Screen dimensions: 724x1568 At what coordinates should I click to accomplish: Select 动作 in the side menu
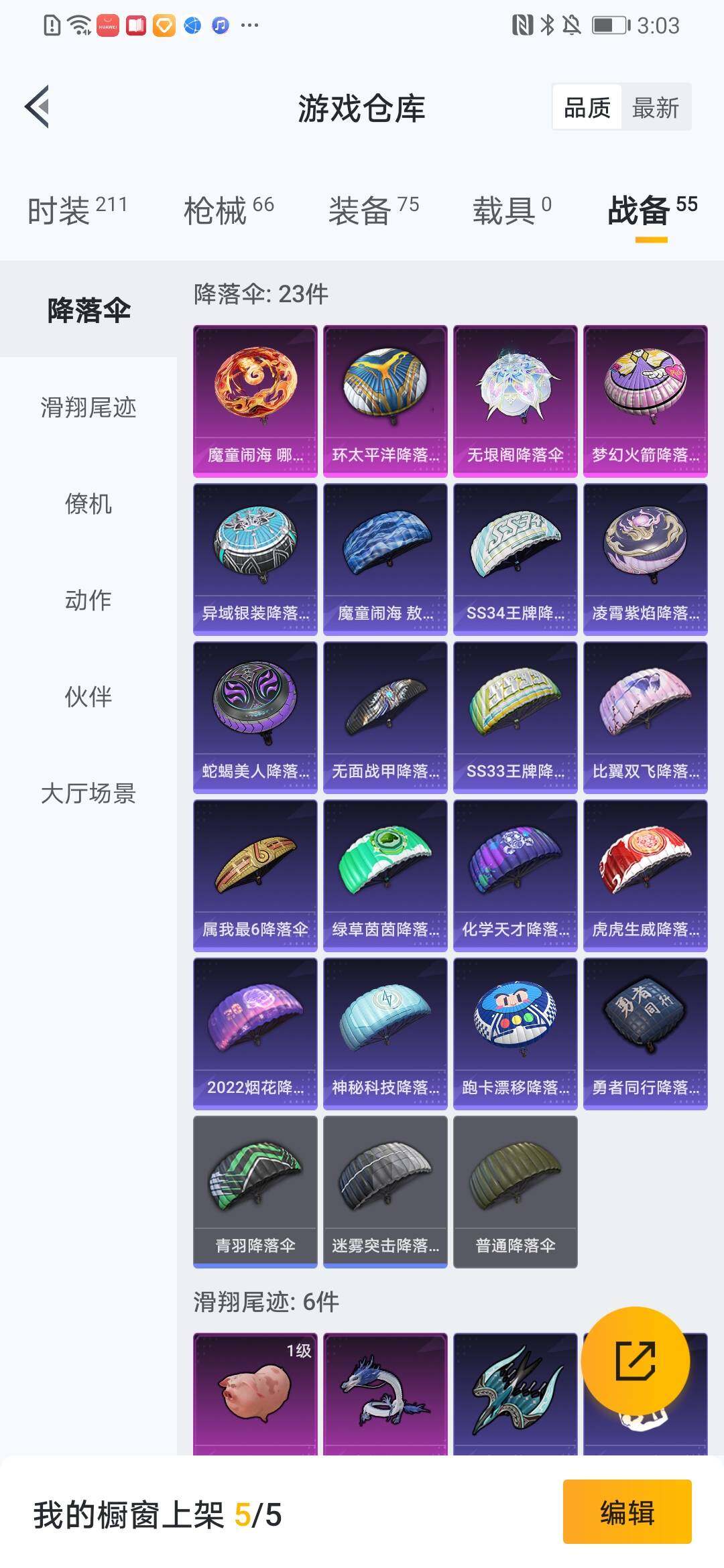(x=88, y=600)
